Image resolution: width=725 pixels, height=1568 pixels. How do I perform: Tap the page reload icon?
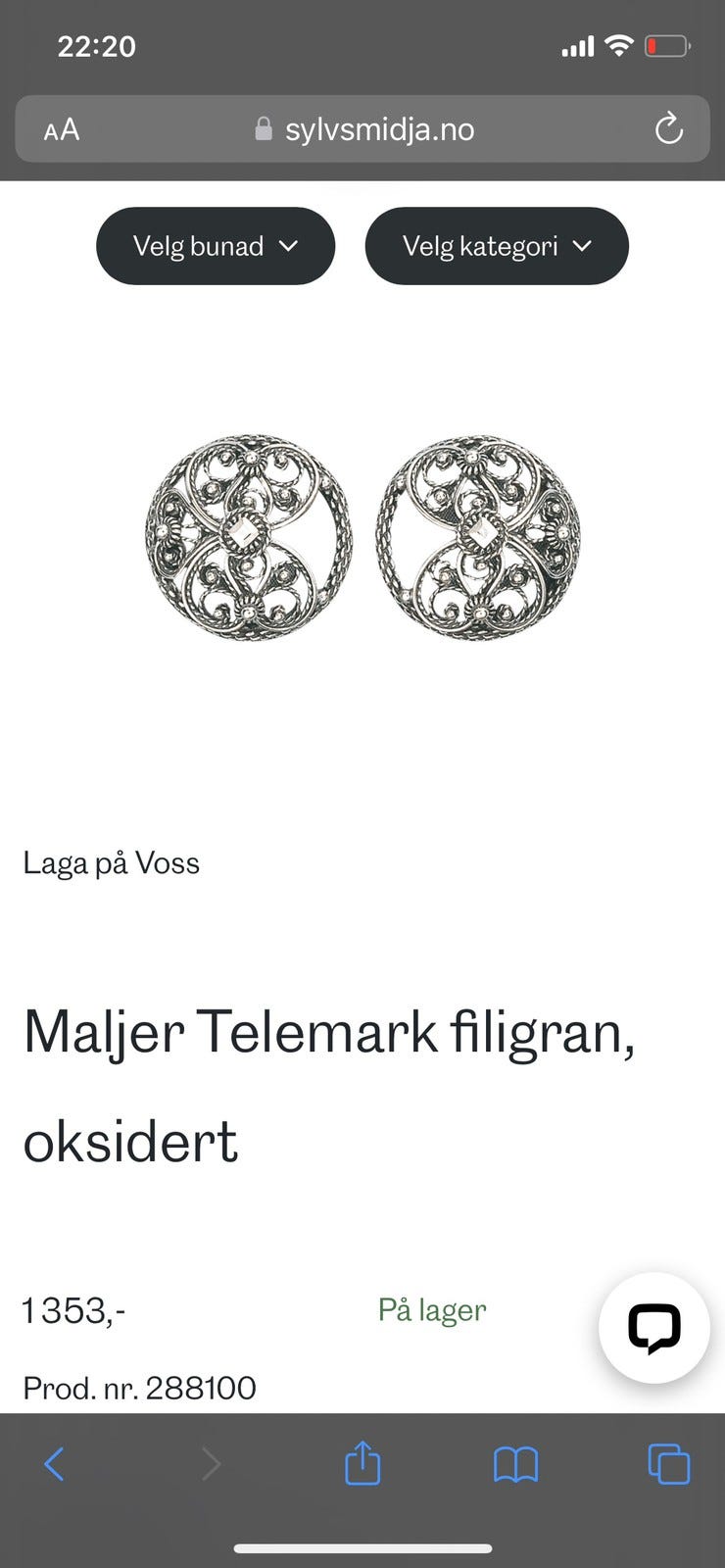(x=669, y=128)
